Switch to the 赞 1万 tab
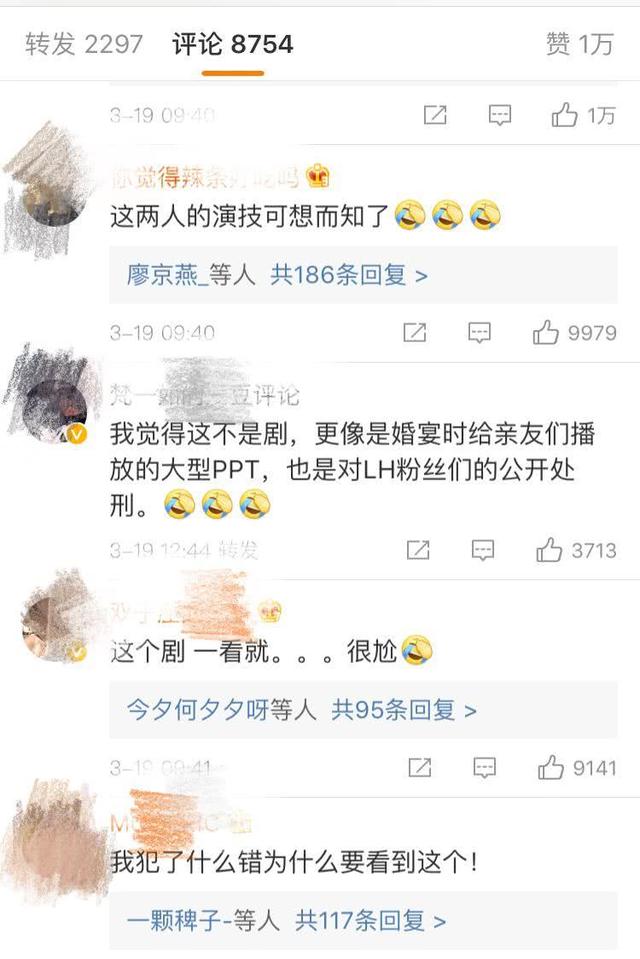 [579, 44]
